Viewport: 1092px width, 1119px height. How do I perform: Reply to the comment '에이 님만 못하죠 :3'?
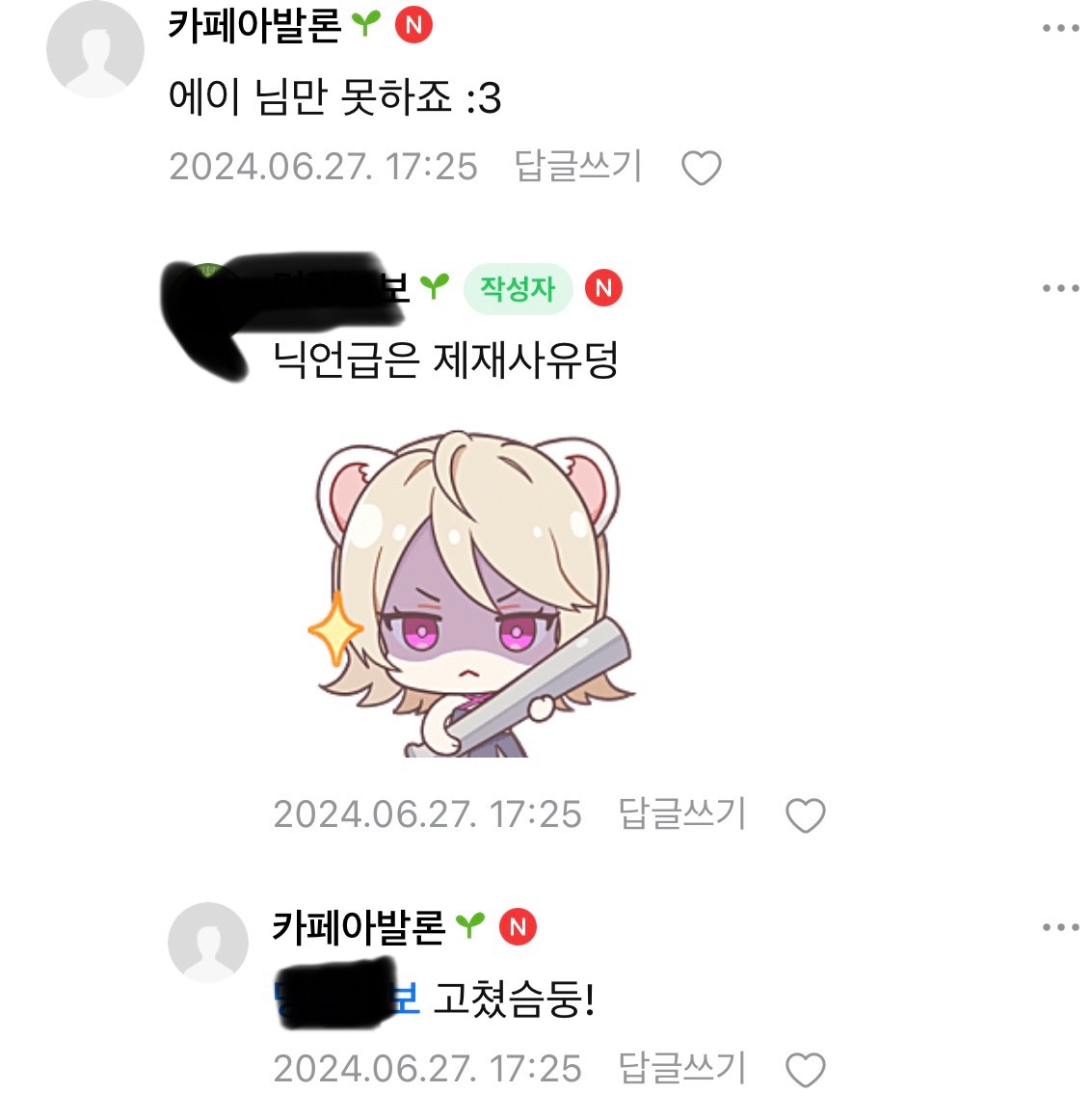point(577,166)
